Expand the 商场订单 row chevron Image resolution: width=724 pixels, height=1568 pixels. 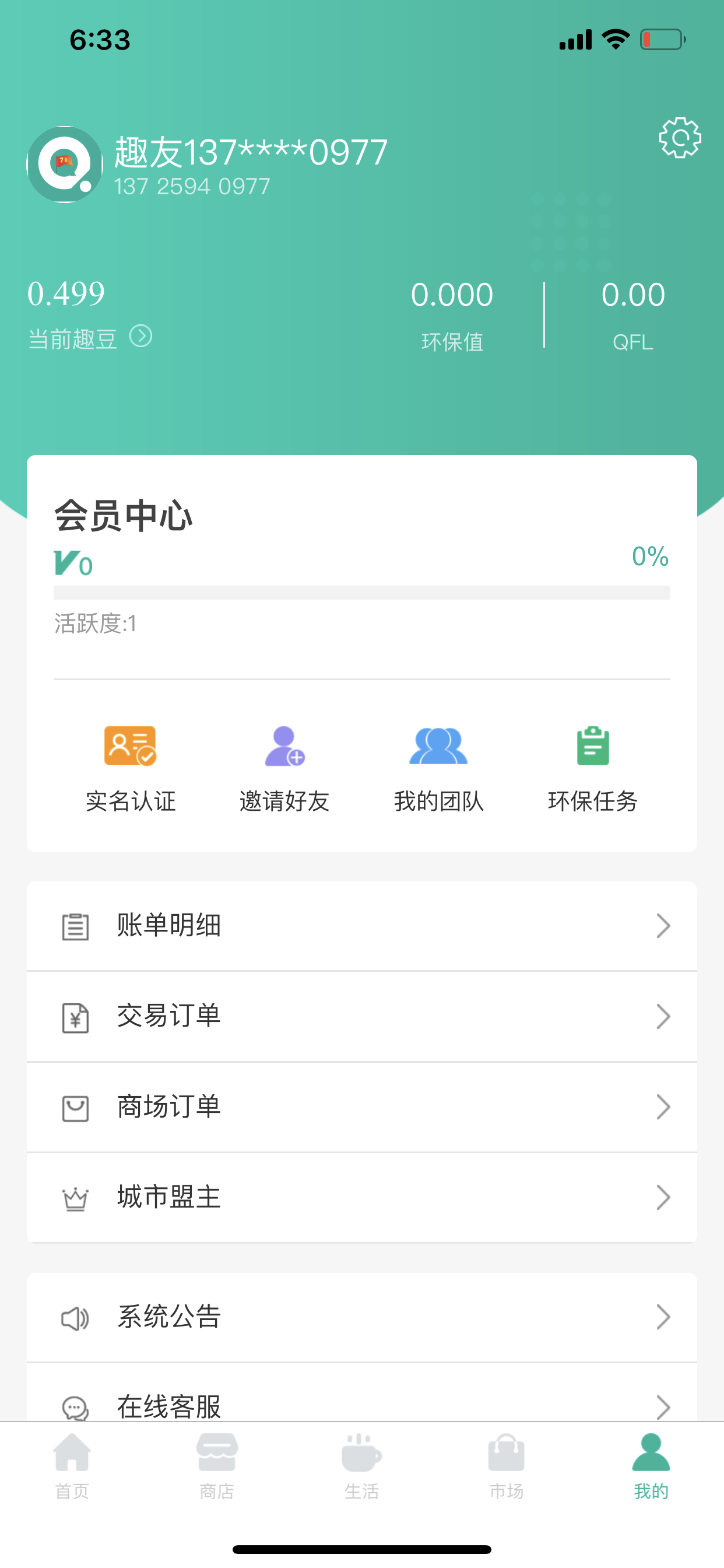tap(664, 1107)
